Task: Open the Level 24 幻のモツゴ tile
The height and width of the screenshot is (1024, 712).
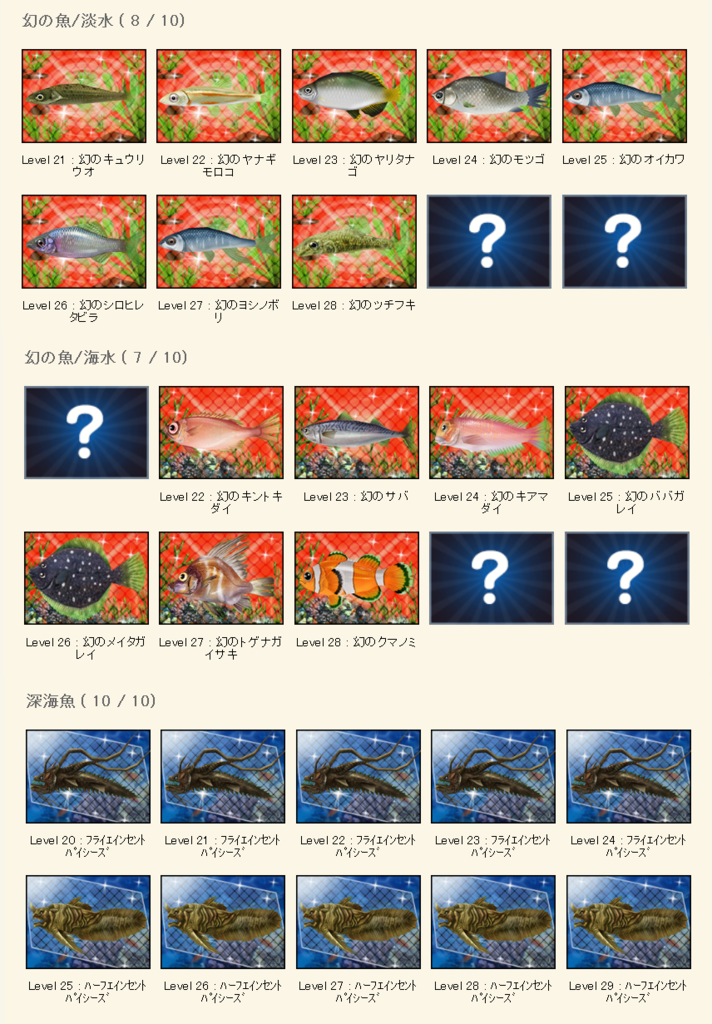Action: (x=489, y=96)
